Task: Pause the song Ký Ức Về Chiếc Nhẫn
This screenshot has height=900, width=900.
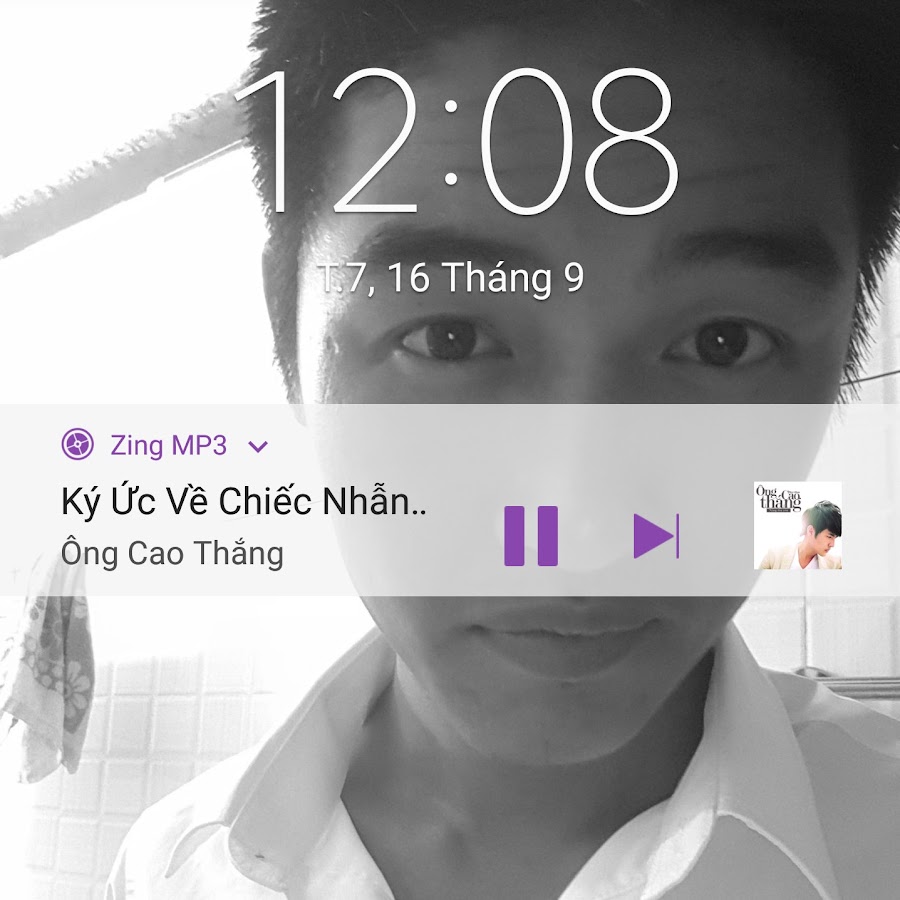Action: click(x=531, y=536)
